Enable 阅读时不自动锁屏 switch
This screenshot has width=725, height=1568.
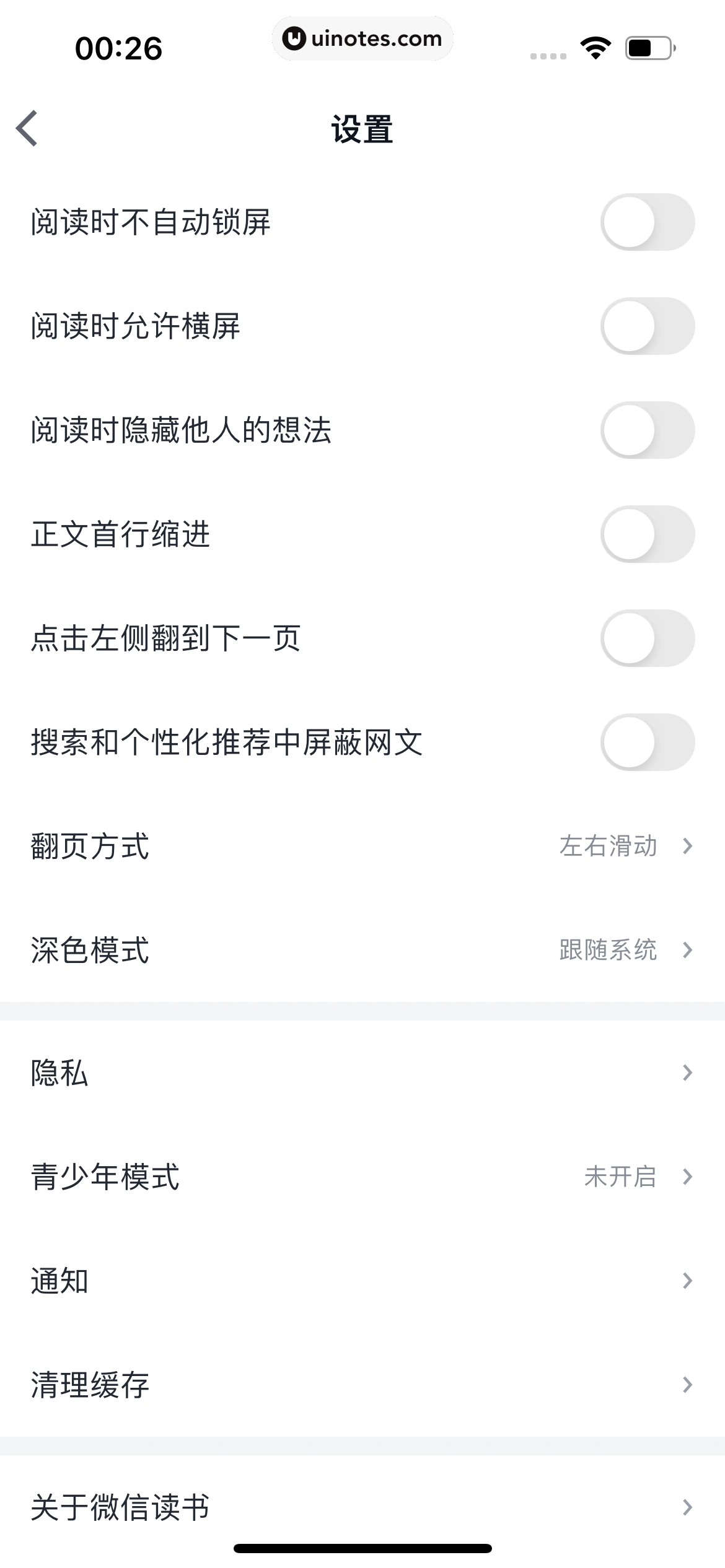pos(647,222)
